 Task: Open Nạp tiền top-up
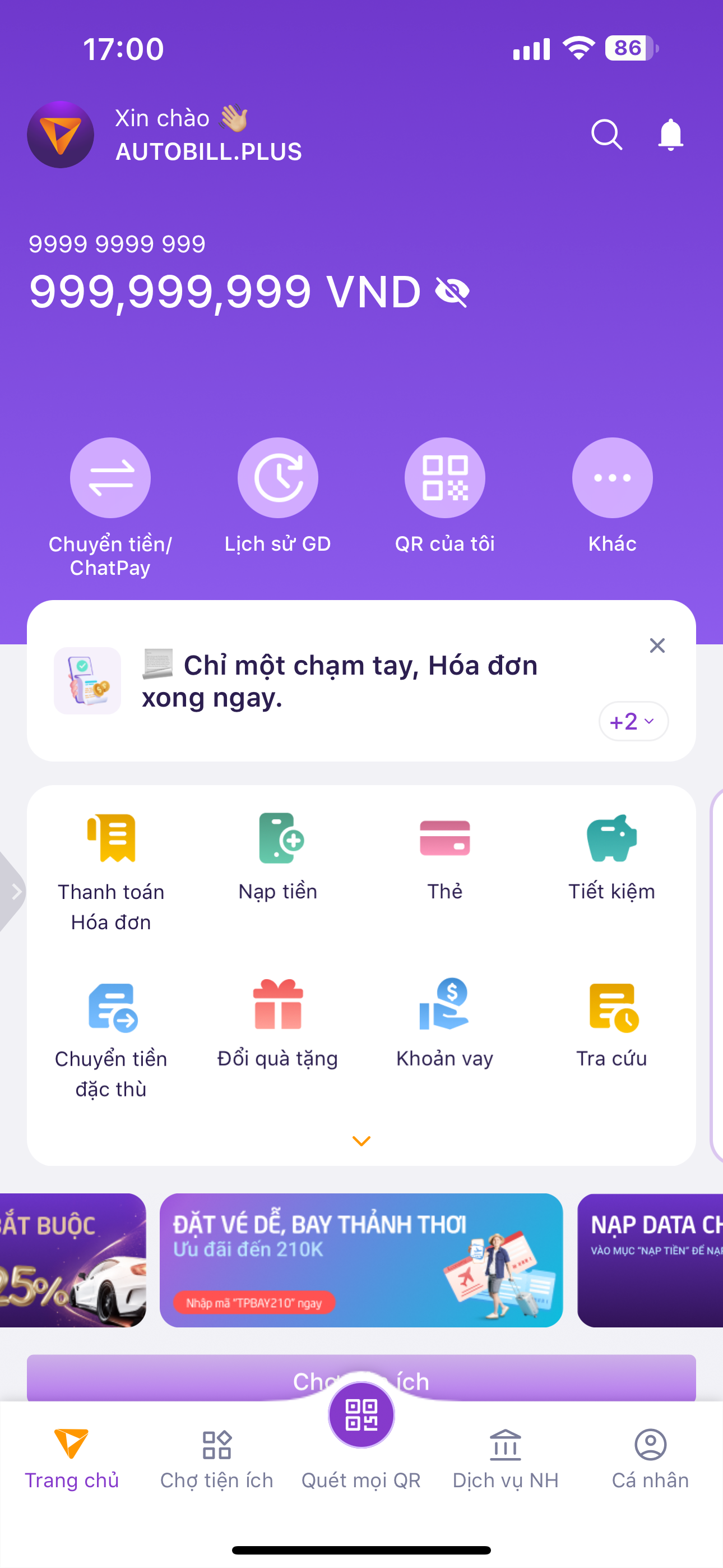click(278, 838)
